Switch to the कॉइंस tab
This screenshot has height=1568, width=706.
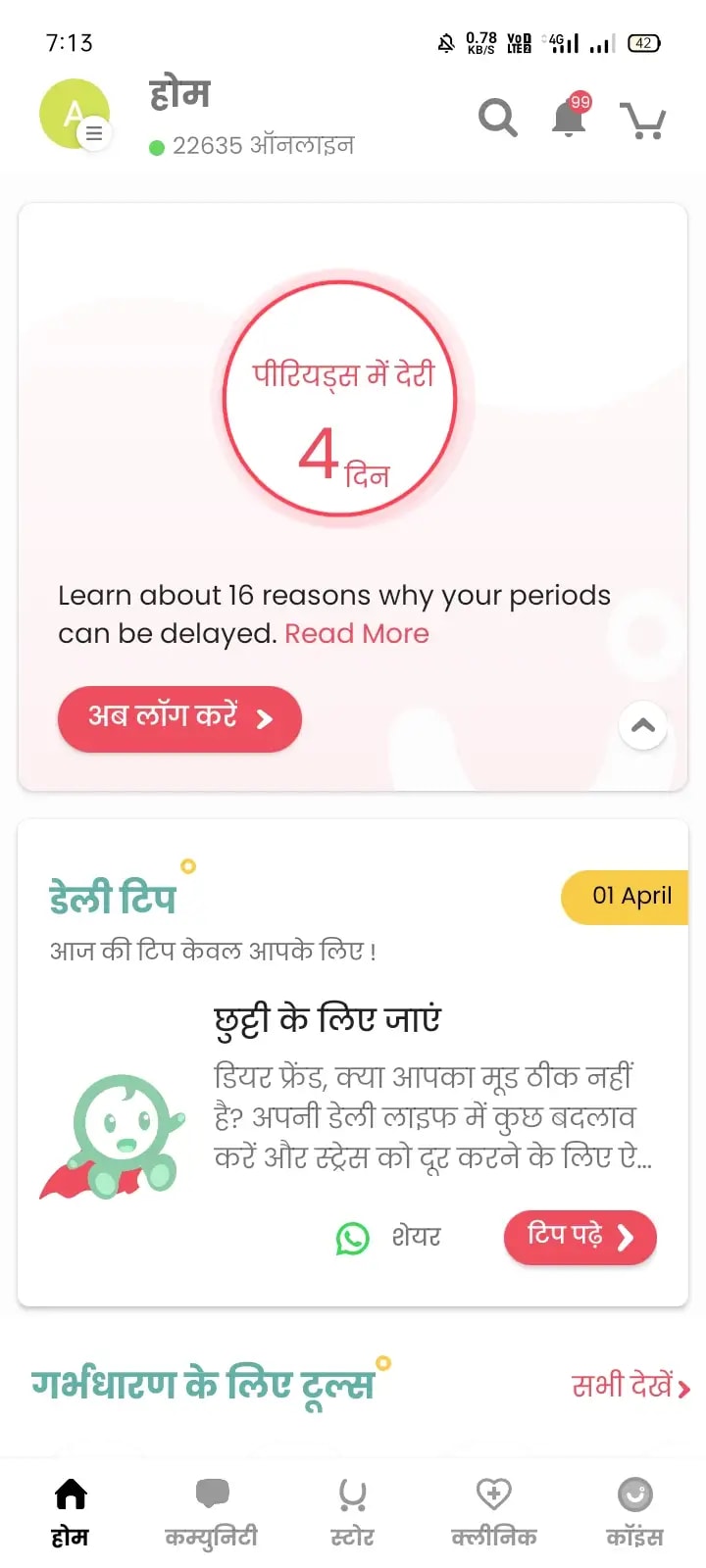click(634, 1512)
